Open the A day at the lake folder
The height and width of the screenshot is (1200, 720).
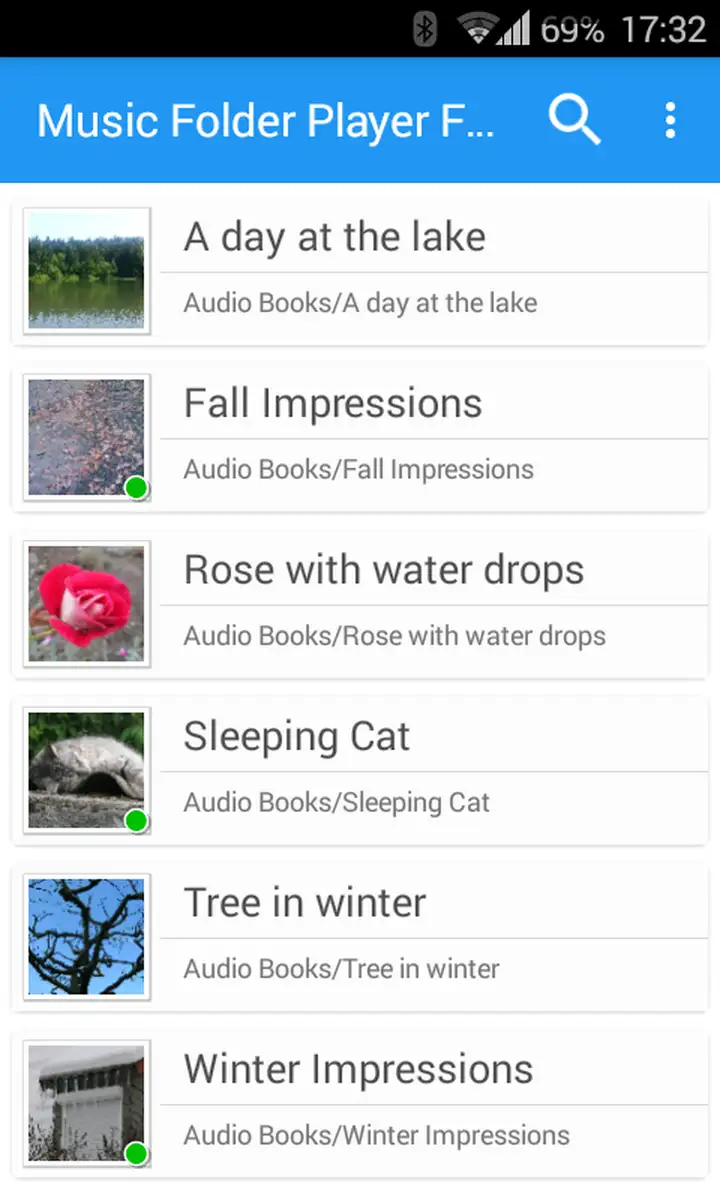click(x=360, y=271)
